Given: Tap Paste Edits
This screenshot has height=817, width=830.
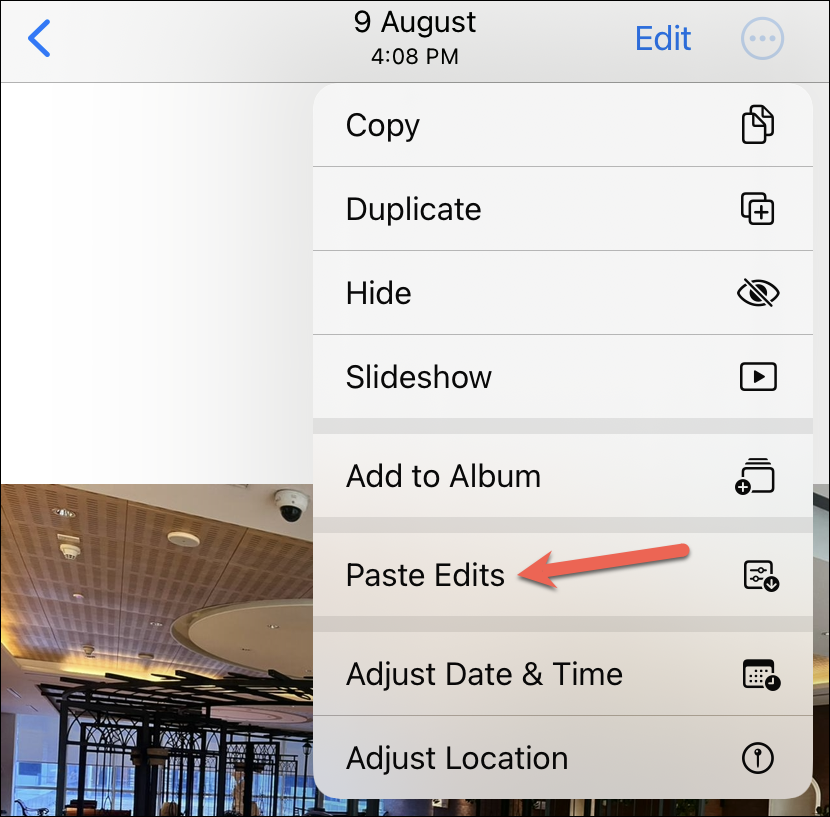Looking at the screenshot, I should pyautogui.click(x=562, y=575).
